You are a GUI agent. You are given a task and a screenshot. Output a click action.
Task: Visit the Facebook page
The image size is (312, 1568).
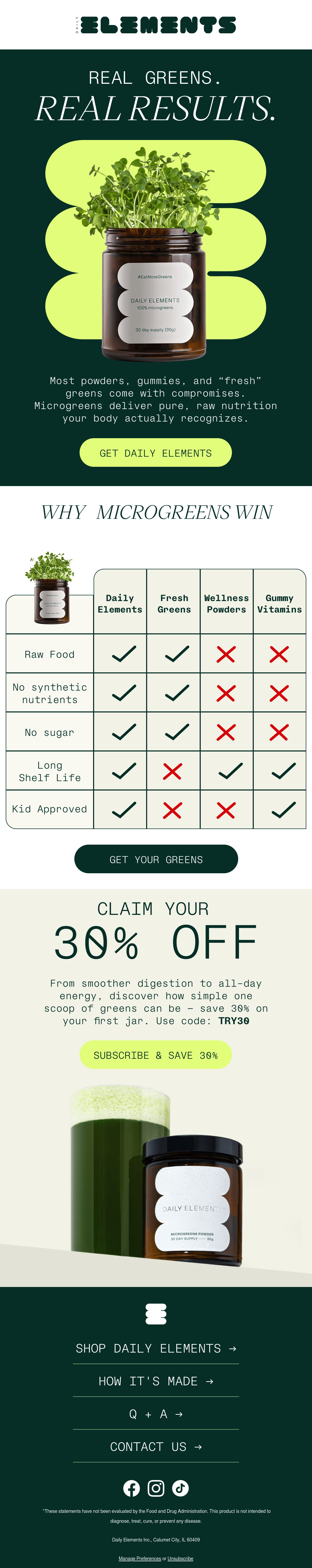[x=131, y=1488]
